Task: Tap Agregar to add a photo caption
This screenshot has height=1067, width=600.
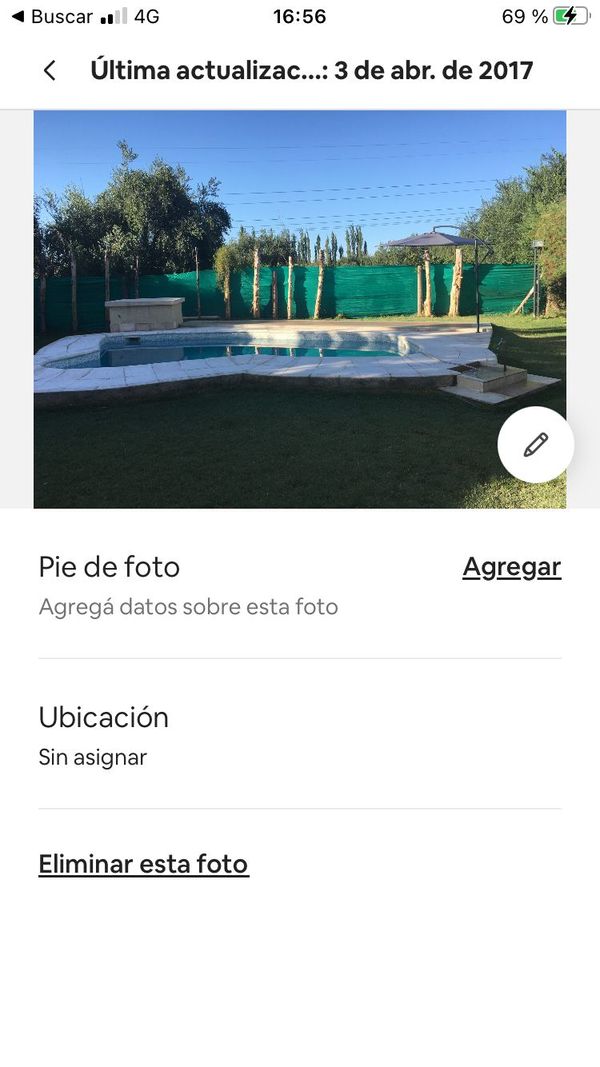Action: [511, 567]
